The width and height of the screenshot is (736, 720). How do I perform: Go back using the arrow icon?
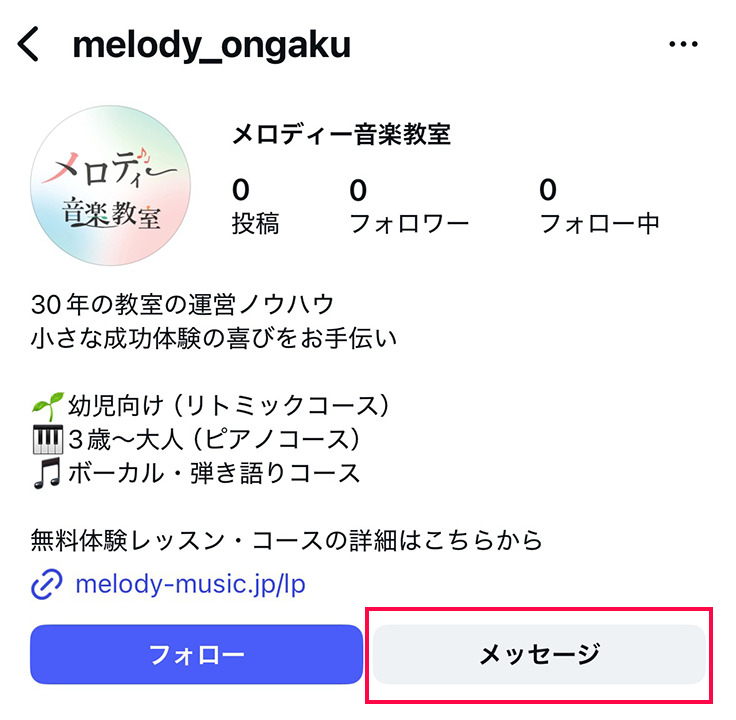[29, 45]
